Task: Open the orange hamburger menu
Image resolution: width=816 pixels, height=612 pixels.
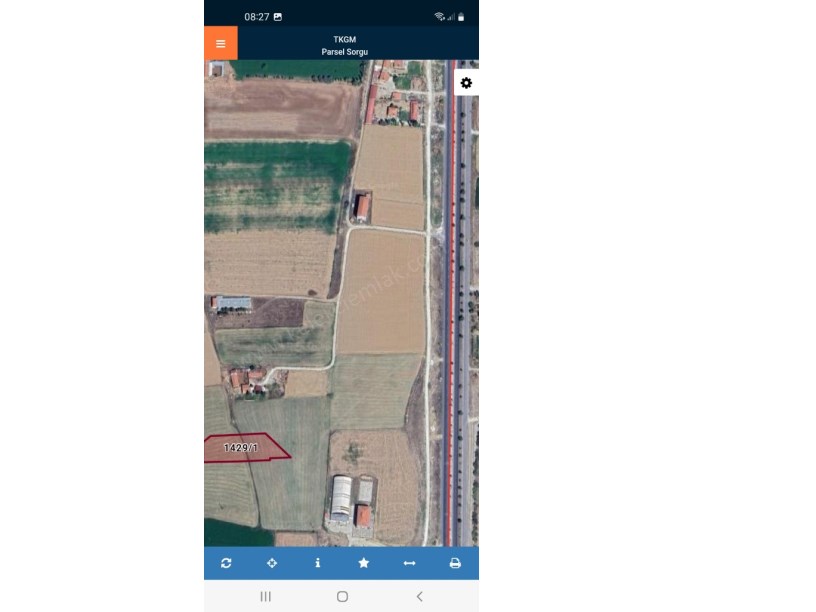Action: click(221, 44)
